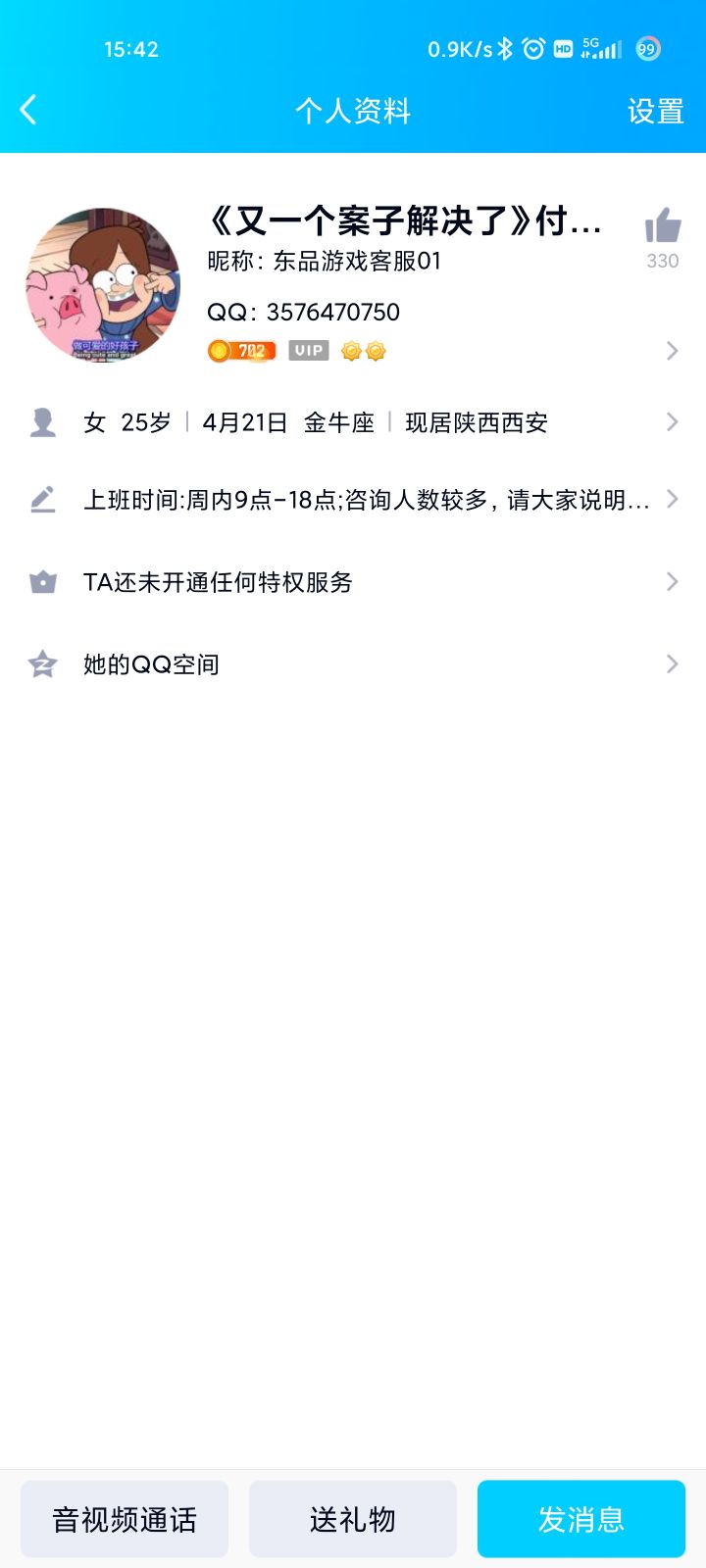Open the gender, age and location details row
This screenshot has width=706, height=1568.
[353, 422]
